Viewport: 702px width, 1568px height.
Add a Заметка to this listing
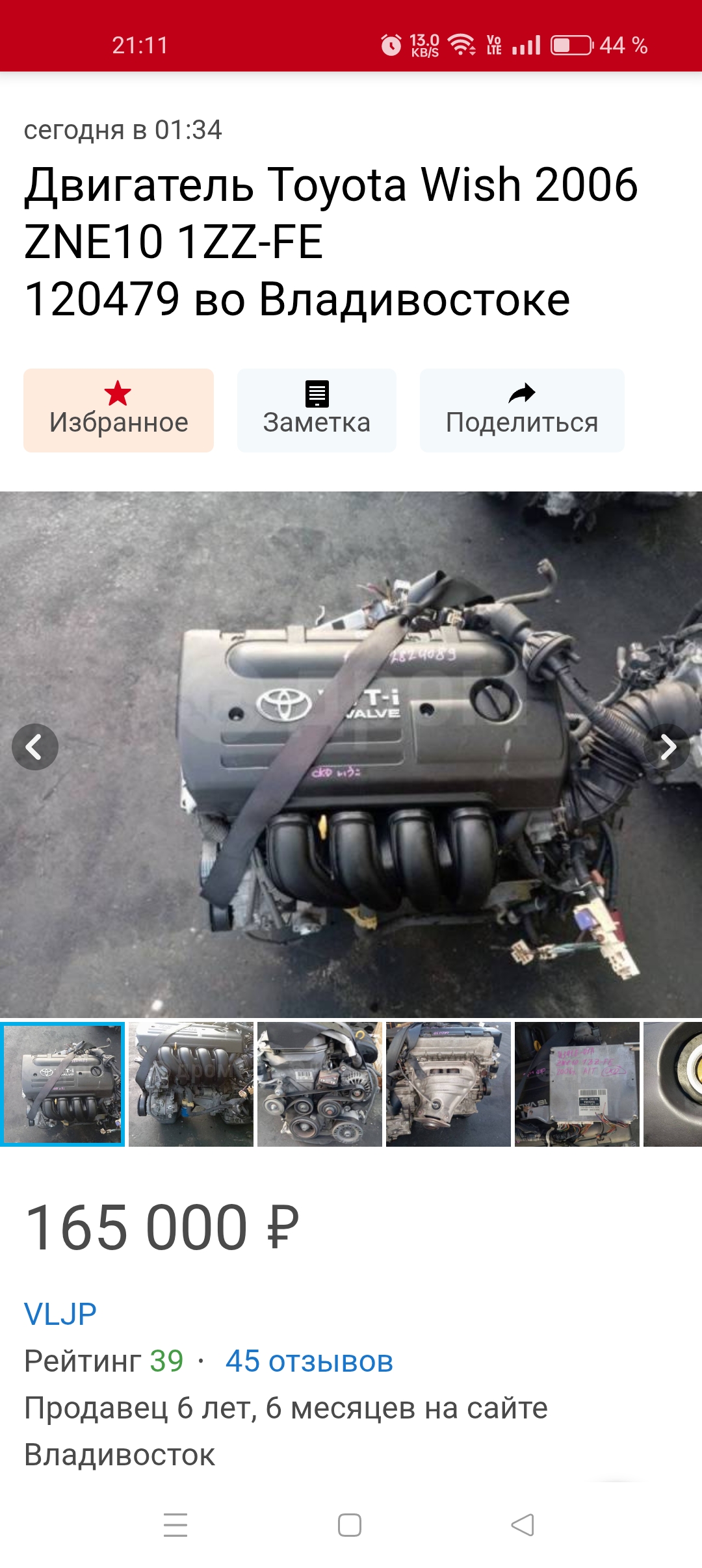tap(317, 410)
